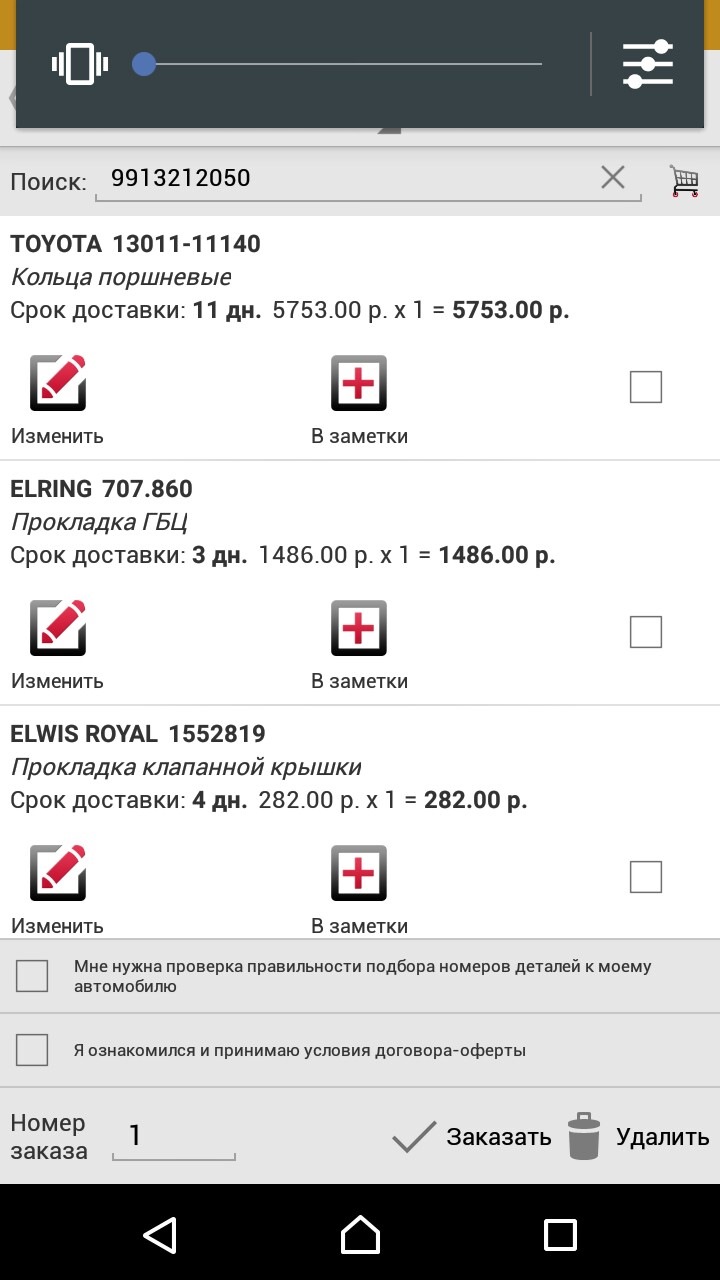Select the checkbox for ELRING 707.860

point(645,631)
